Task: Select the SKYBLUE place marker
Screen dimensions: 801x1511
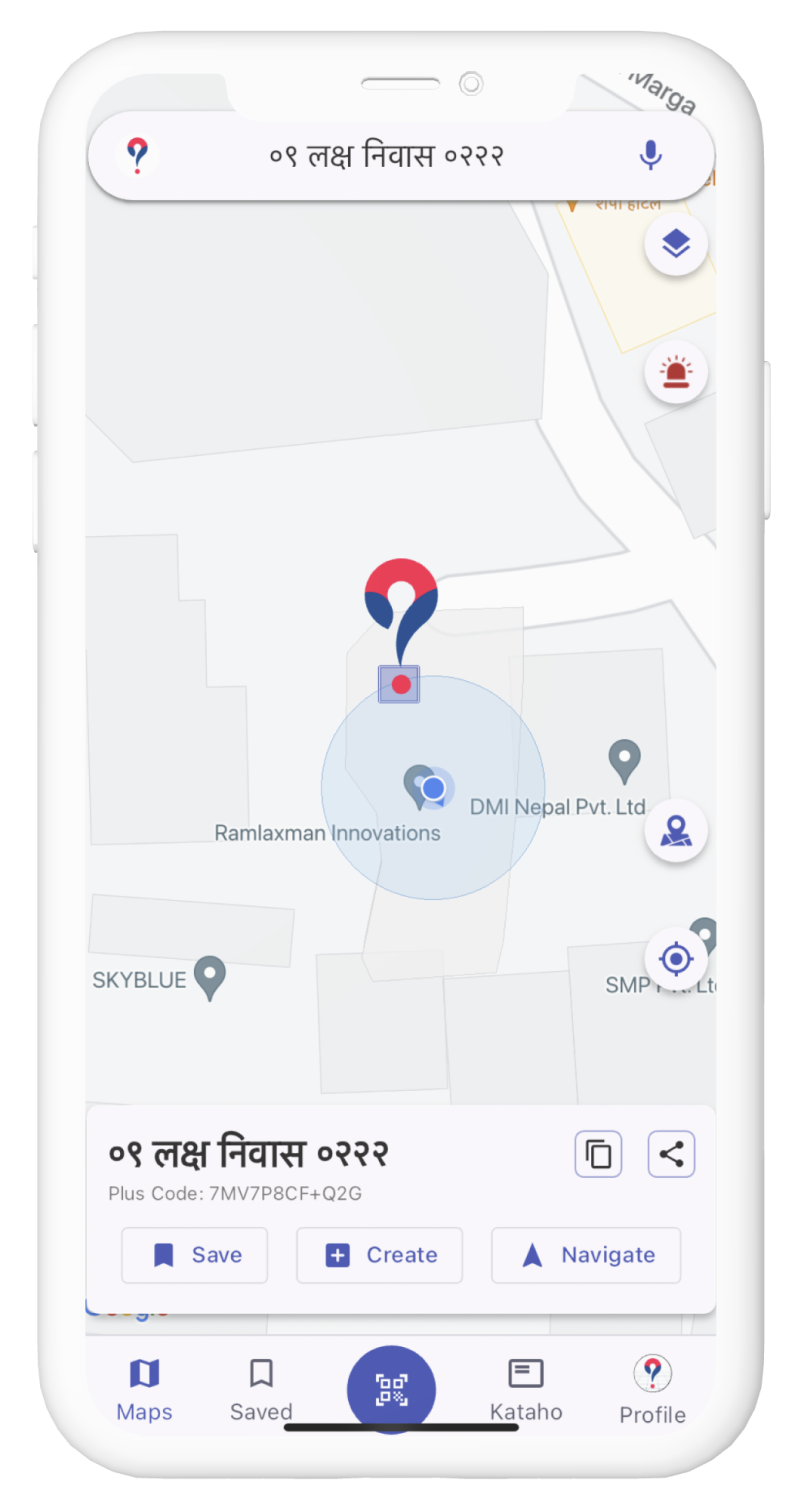Action: click(x=210, y=977)
